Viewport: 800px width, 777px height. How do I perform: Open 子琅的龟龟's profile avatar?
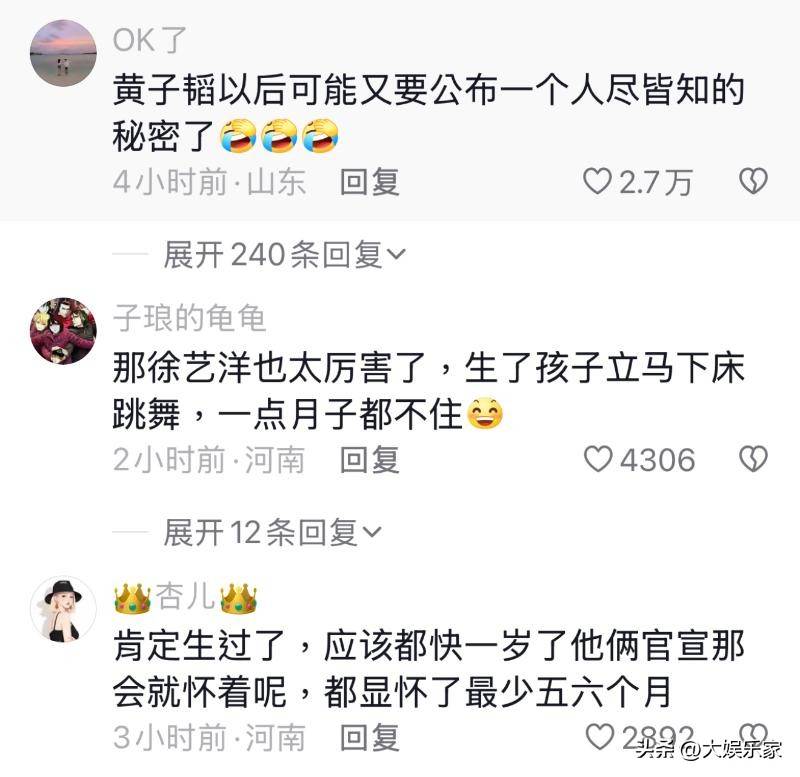63,331
